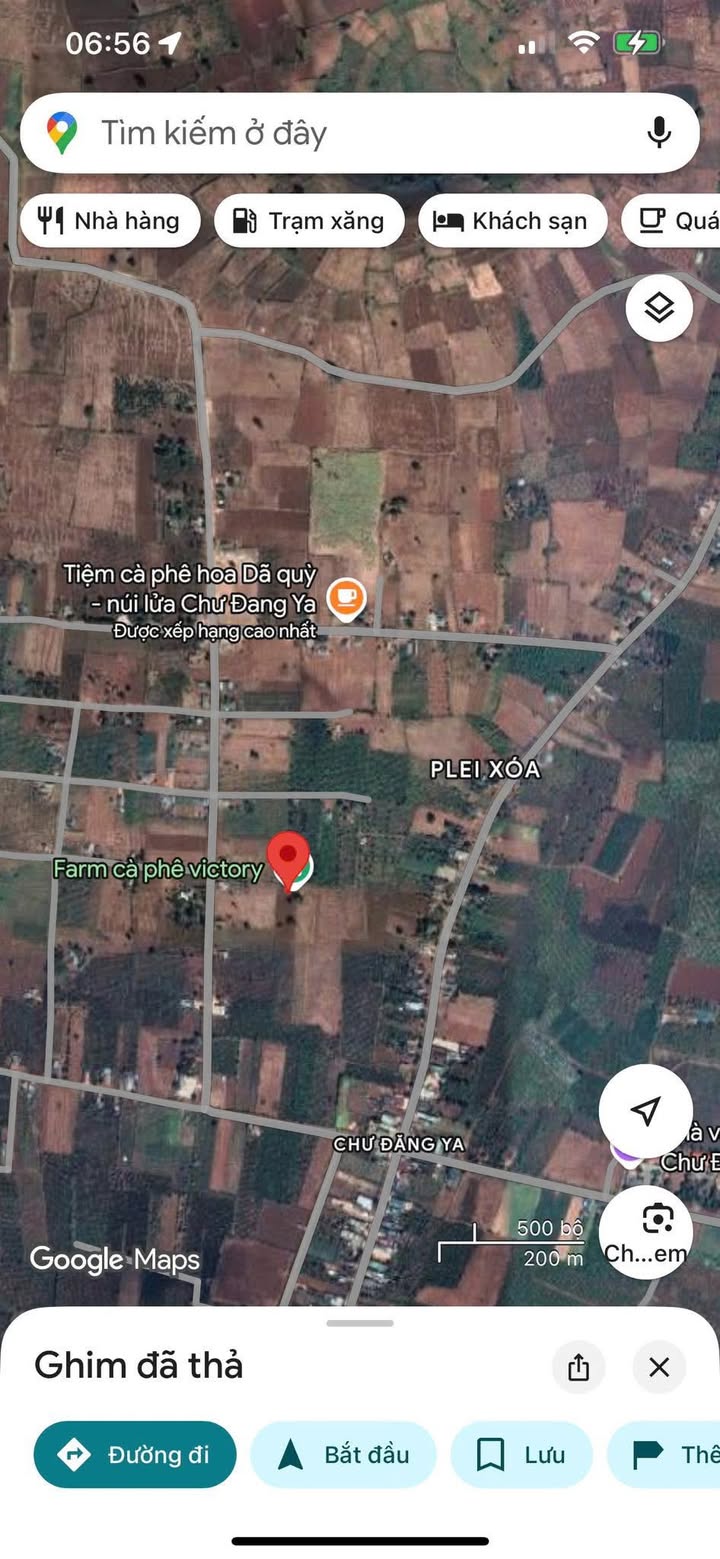Viewport: 720px width, 1559px height.
Task: Share the dropped pin
Action: click(x=578, y=1366)
